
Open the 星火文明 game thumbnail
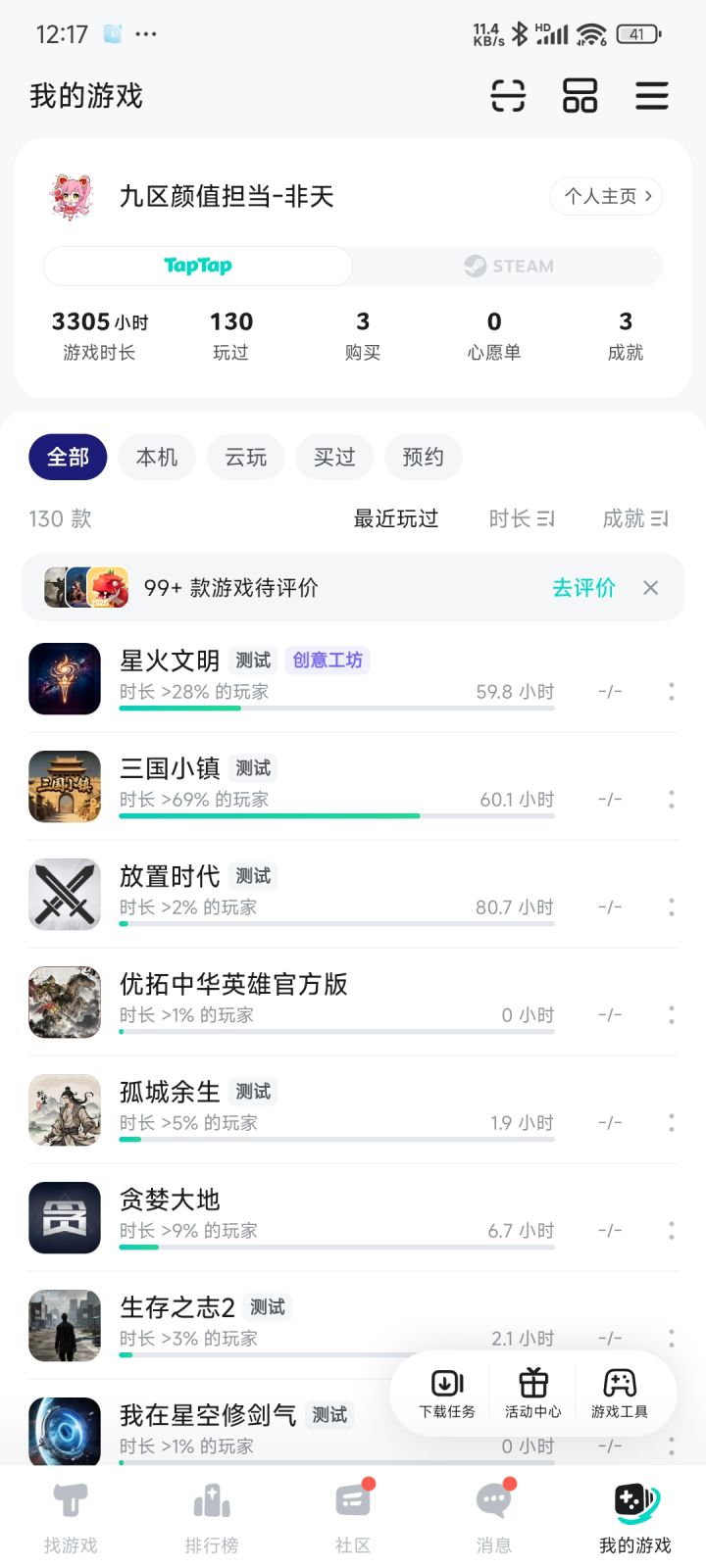65,678
